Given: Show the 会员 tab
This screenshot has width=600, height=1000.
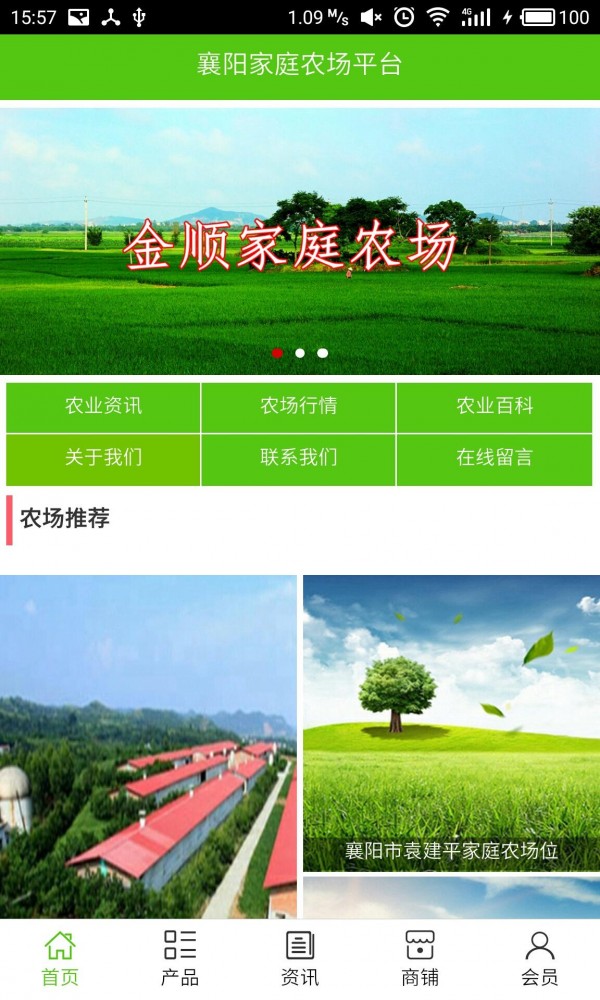Looking at the screenshot, I should tap(540, 958).
